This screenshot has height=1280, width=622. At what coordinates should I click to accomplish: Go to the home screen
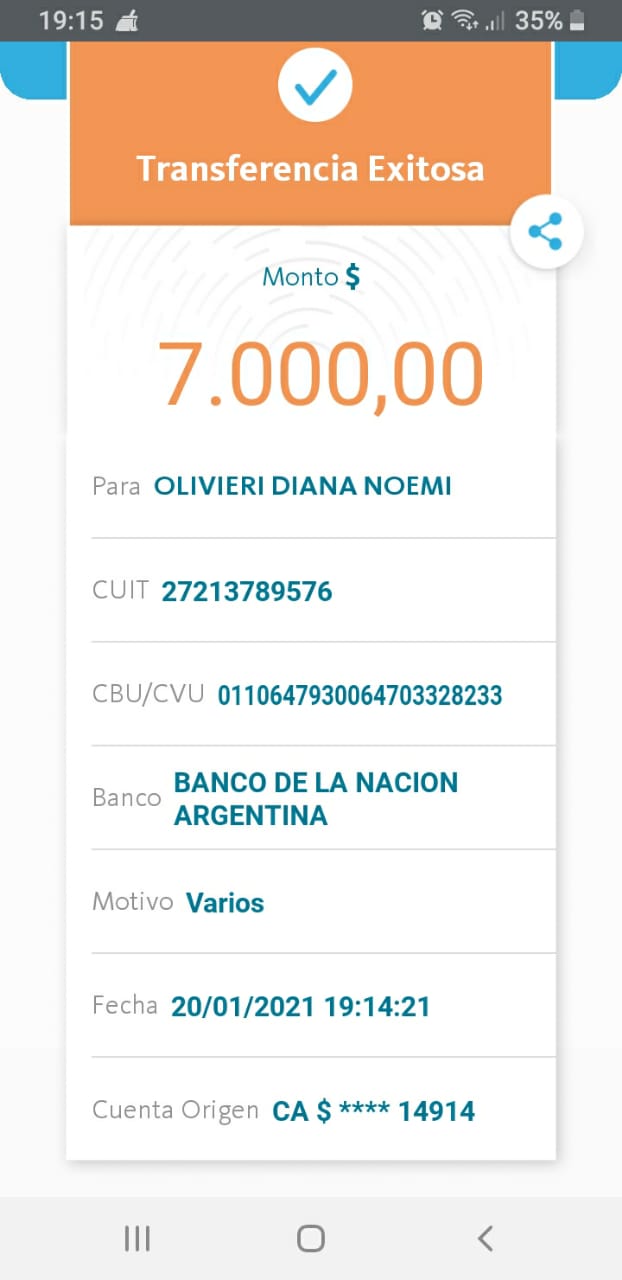pyautogui.click(x=311, y=1239)
